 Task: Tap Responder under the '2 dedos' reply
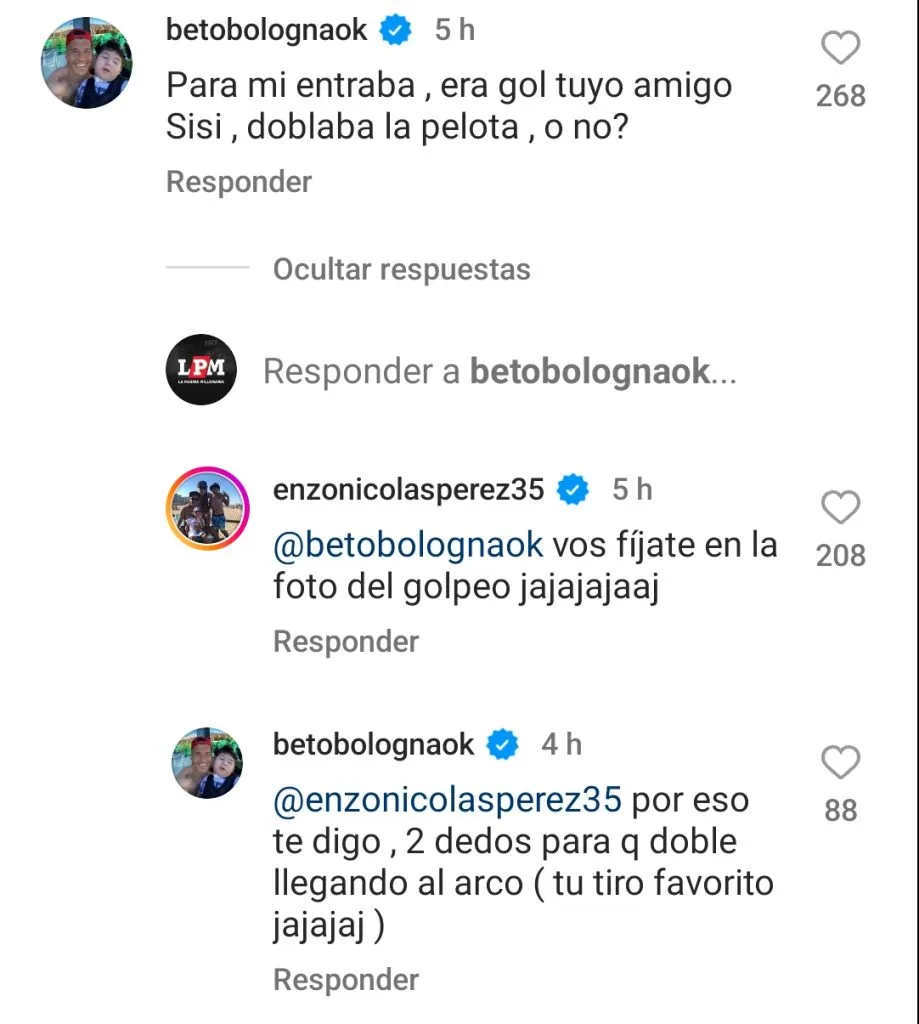pos(346,979)
